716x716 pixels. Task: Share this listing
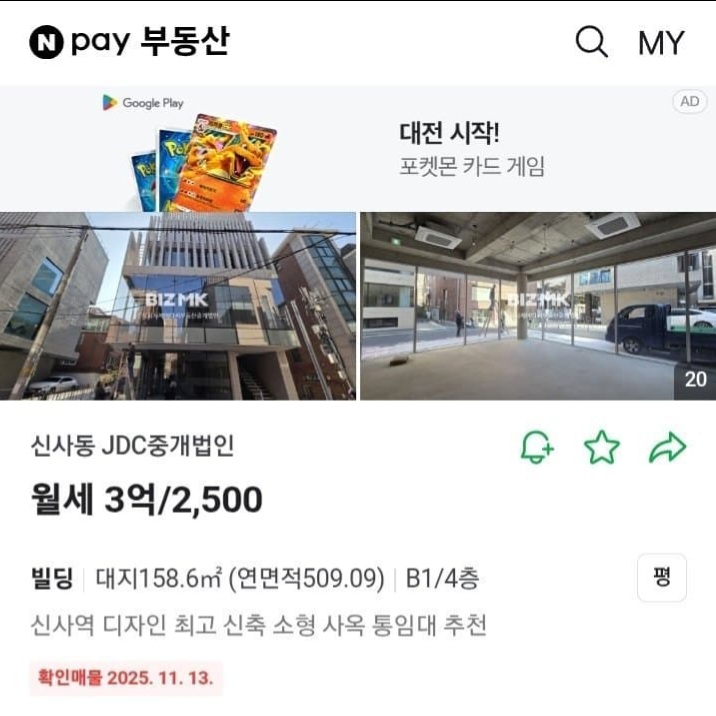(x=668, y=447)
